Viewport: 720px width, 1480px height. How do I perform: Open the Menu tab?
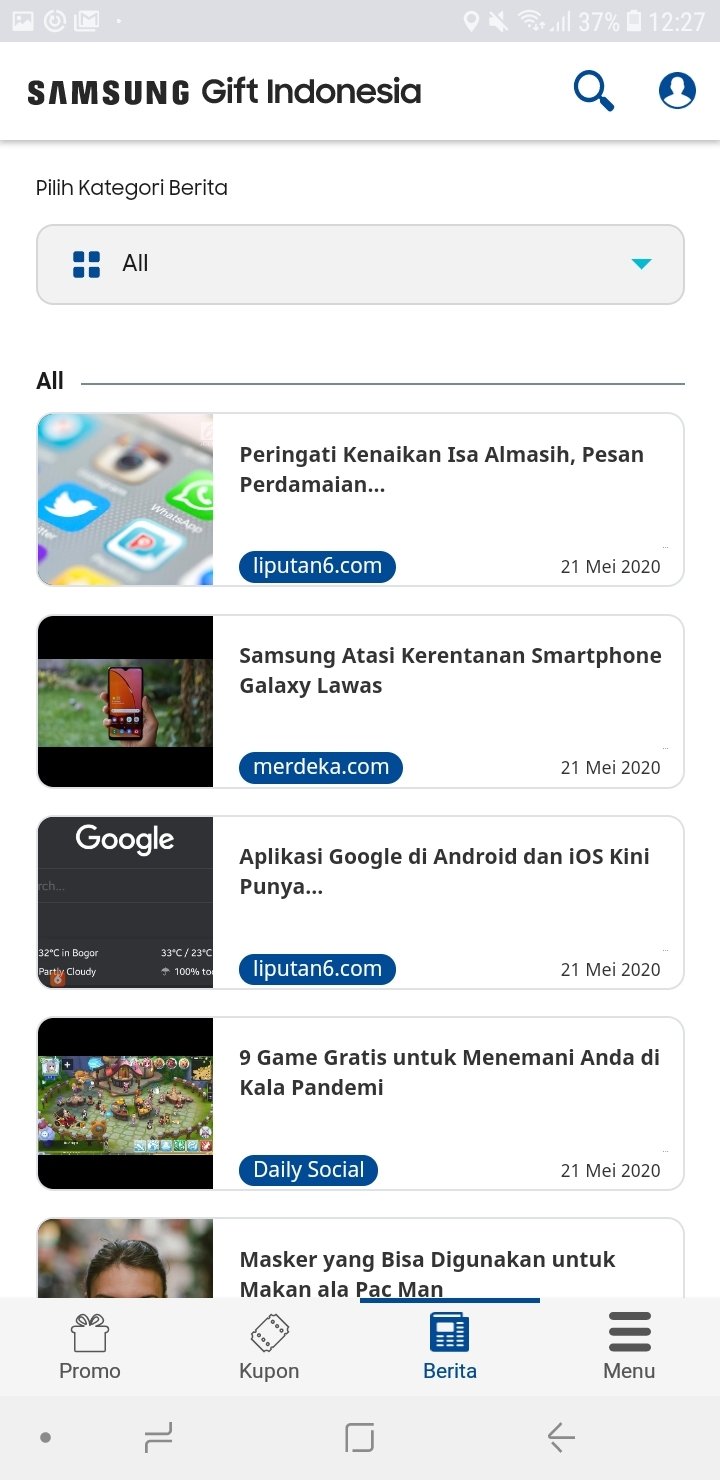tap(629, 1348)
